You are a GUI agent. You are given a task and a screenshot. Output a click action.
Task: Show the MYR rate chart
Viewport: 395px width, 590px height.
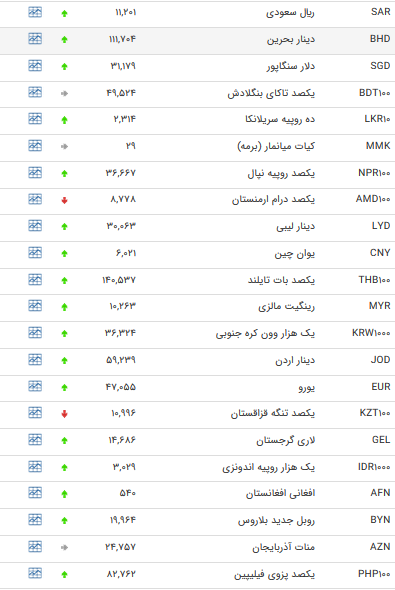pos(35,306)
